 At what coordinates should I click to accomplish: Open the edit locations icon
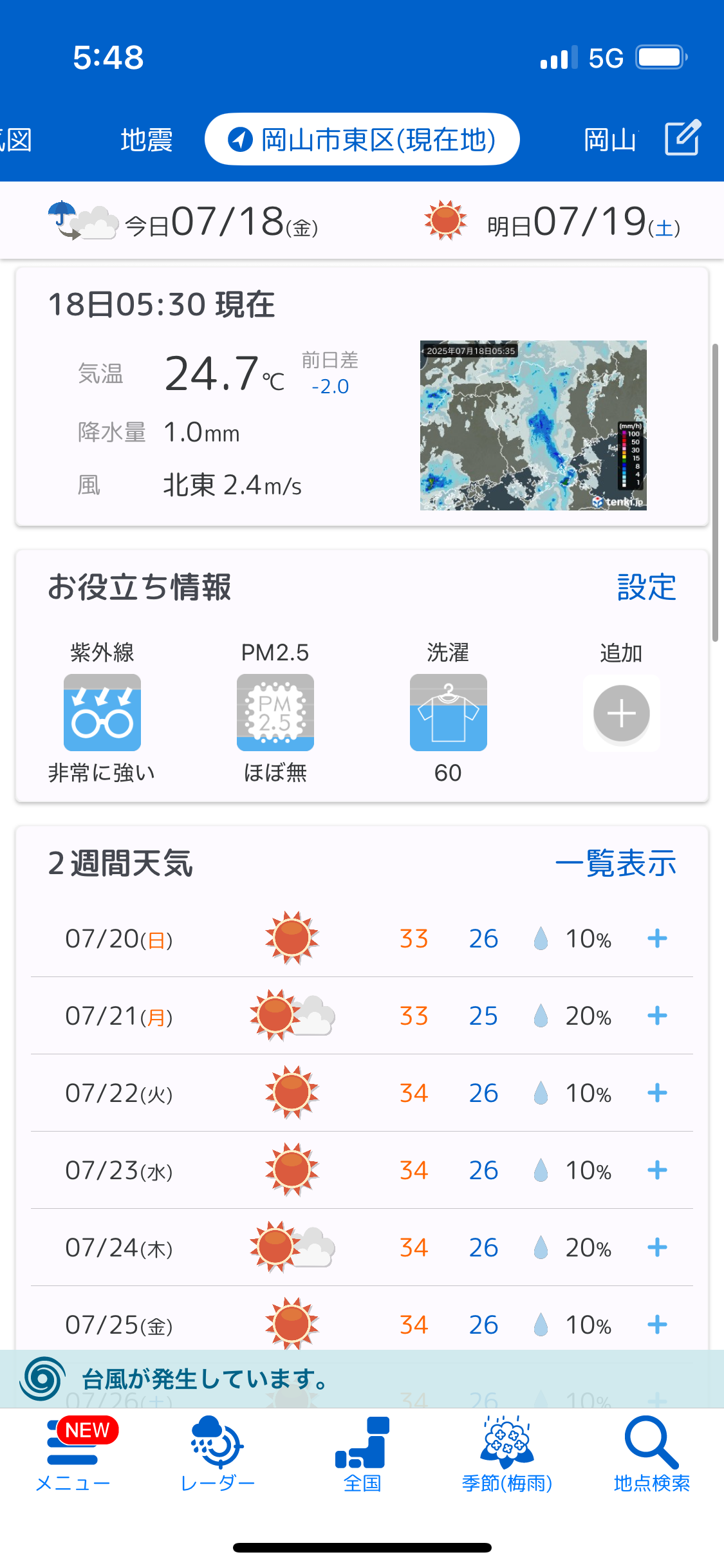pos(682,138)
